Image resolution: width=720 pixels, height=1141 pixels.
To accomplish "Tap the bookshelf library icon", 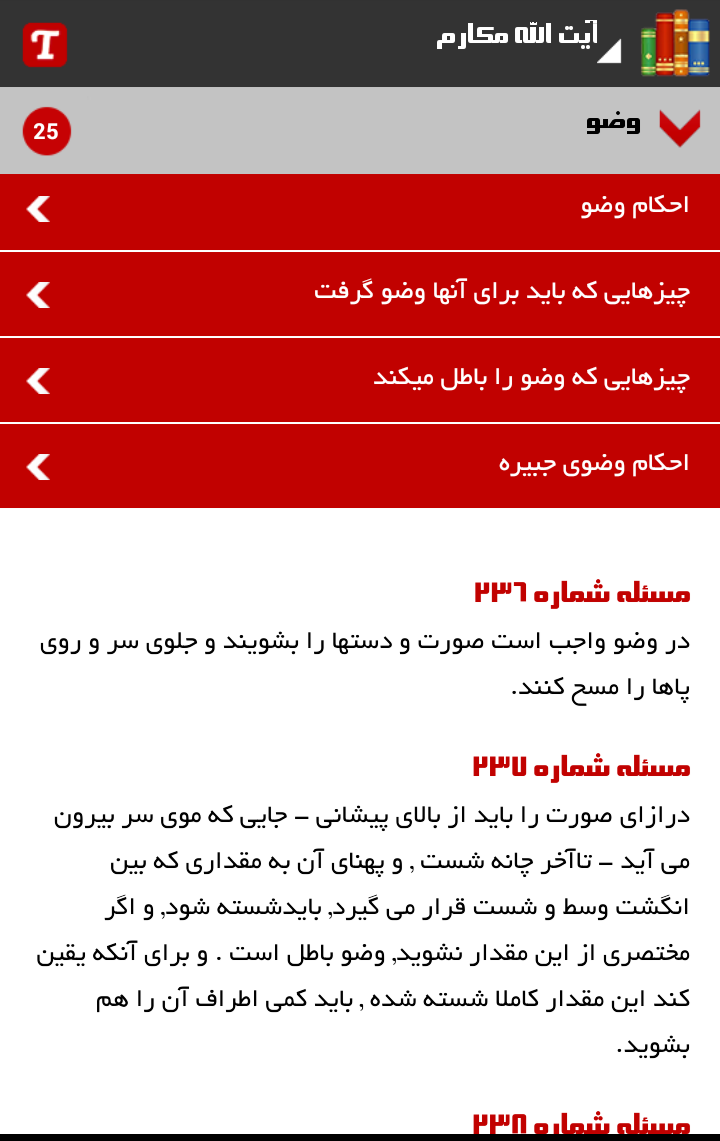I will point(675,44).
